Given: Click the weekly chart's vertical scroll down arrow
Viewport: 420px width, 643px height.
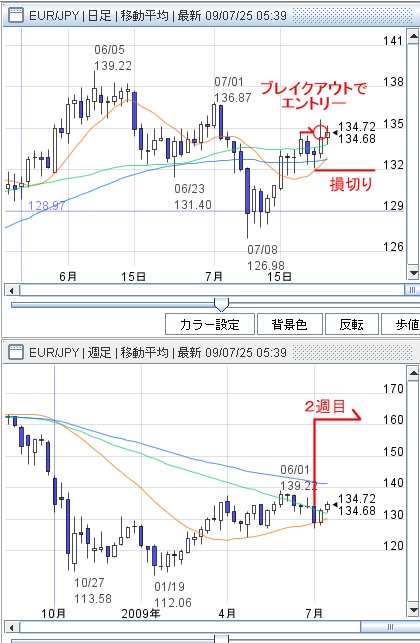Looking at the screenshot, I should (413, 610).
